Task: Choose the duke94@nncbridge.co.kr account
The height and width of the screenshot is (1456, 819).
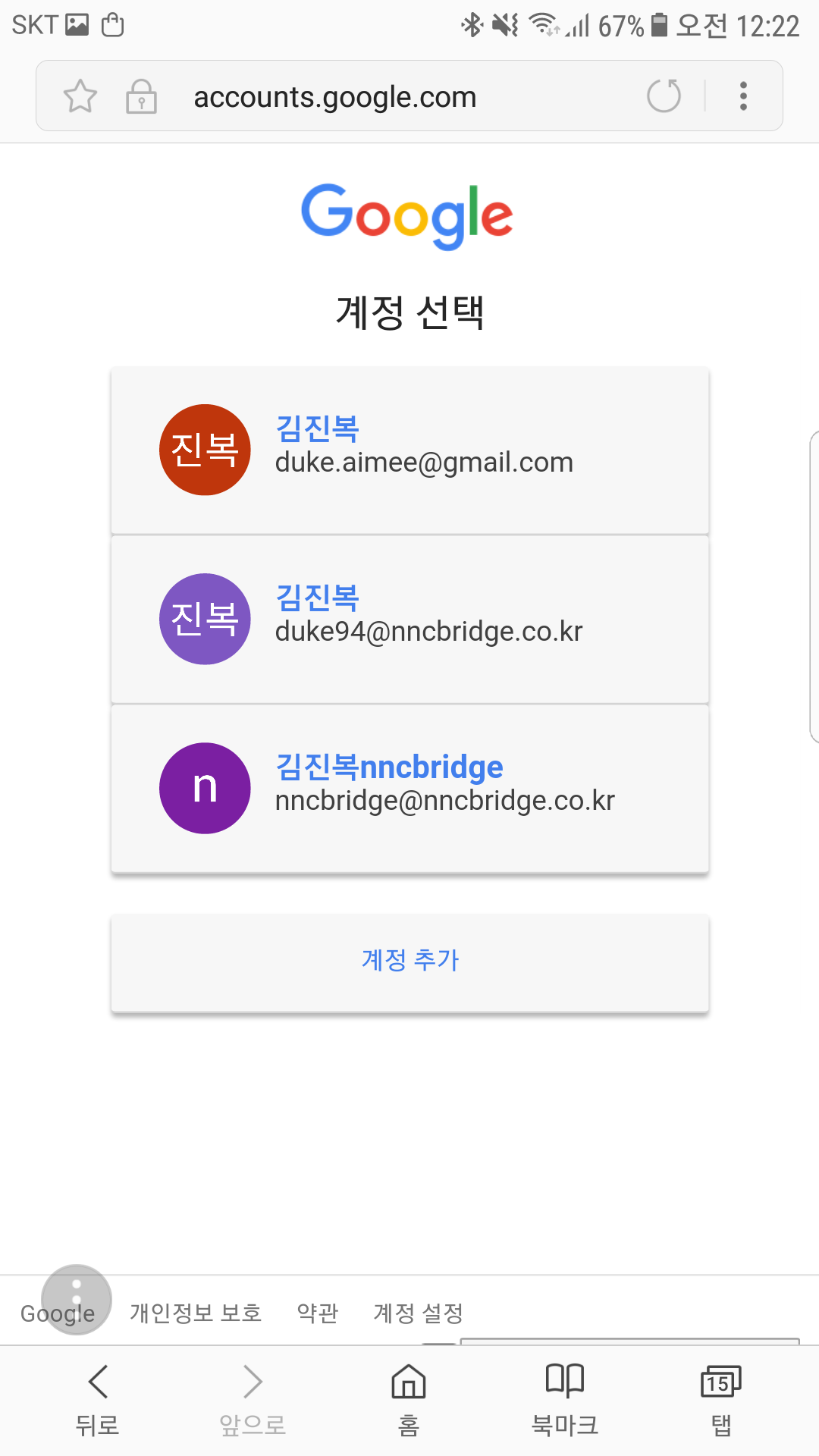Action: tap(409, 620)
